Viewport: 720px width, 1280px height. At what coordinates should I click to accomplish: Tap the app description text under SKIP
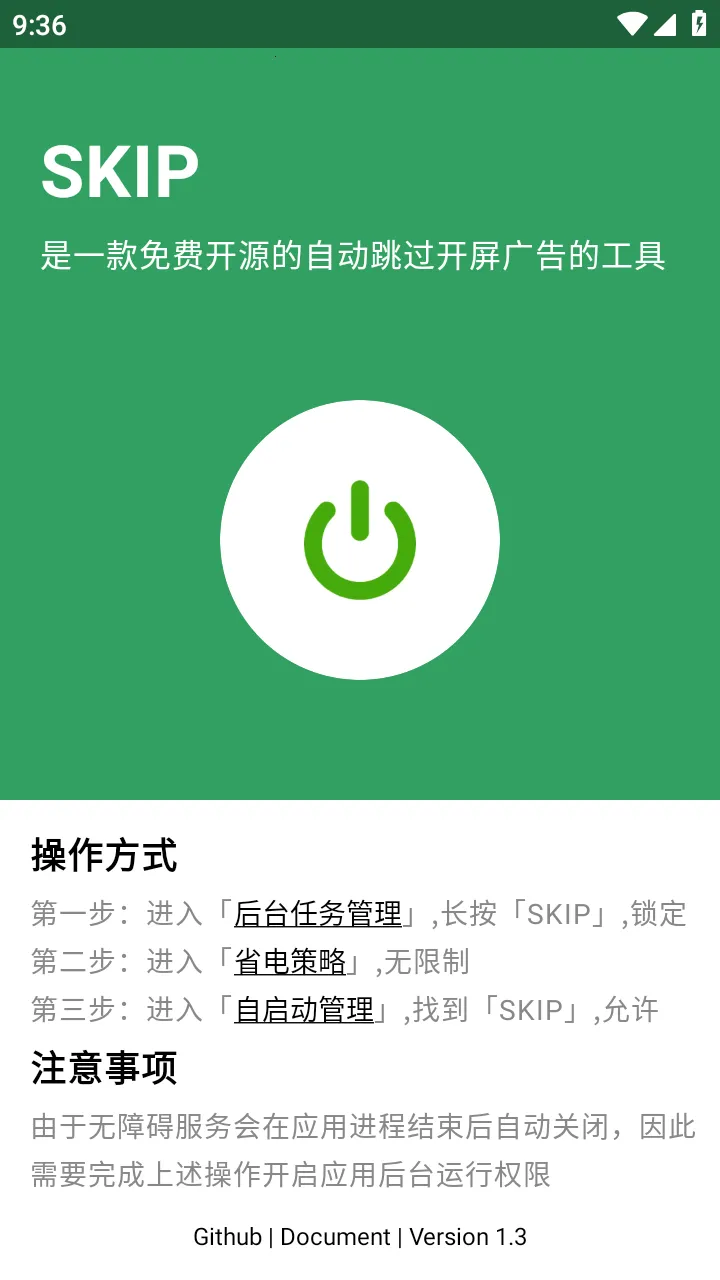pos(359,253)
